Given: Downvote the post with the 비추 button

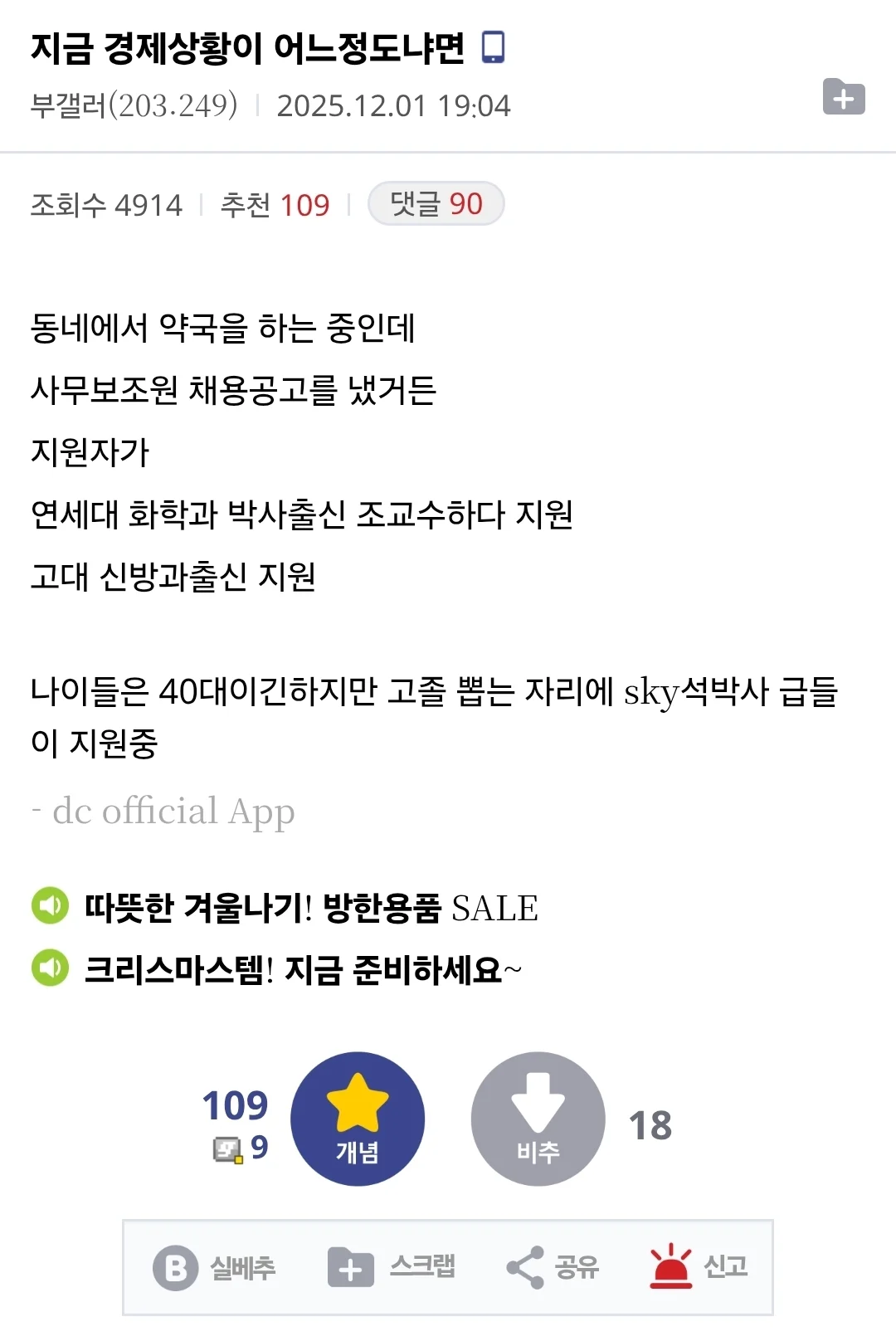Looking at the screenshot, I should (x=538, y=1119).
